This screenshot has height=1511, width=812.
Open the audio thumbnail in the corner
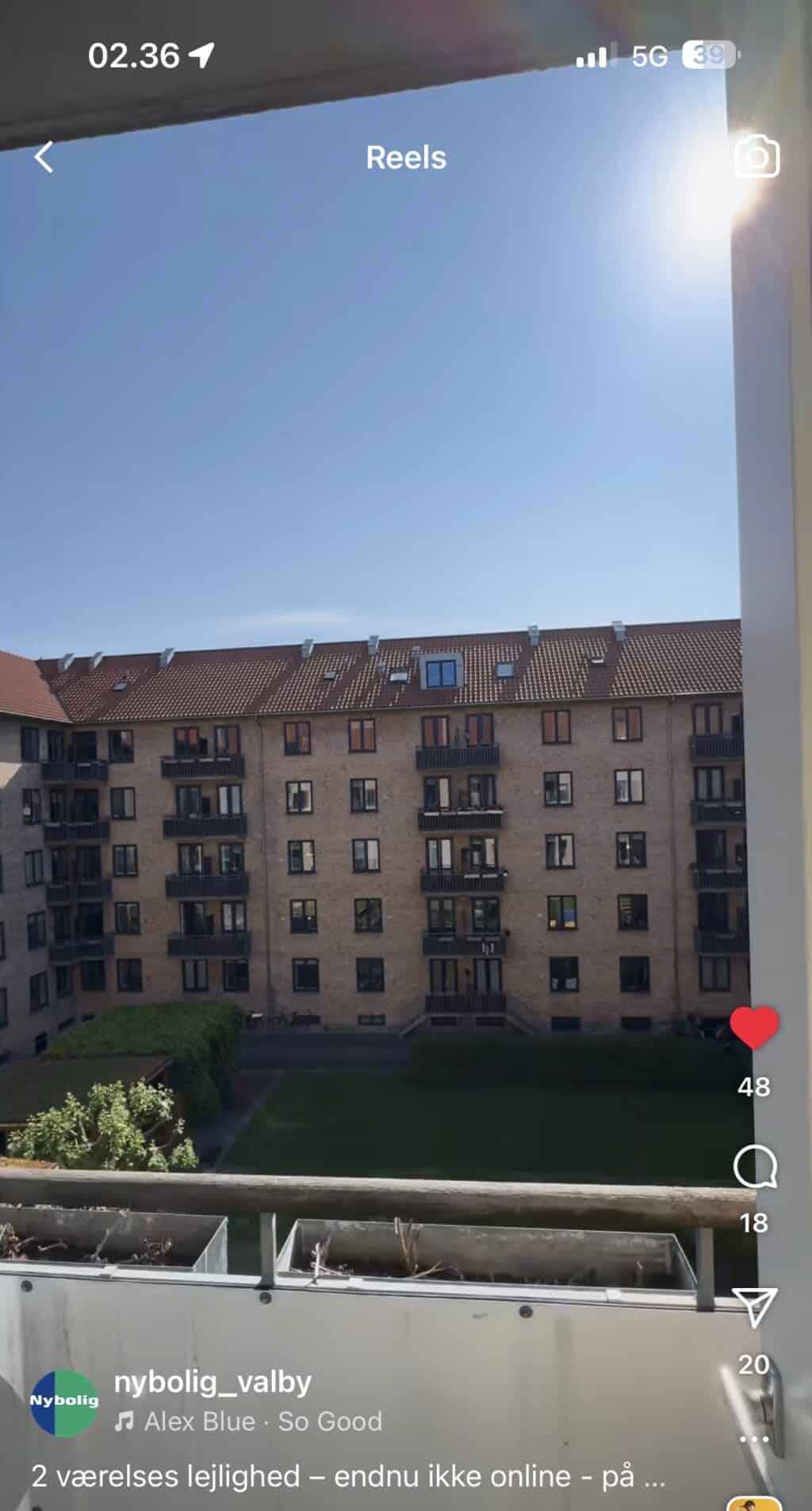(754, 1503)
